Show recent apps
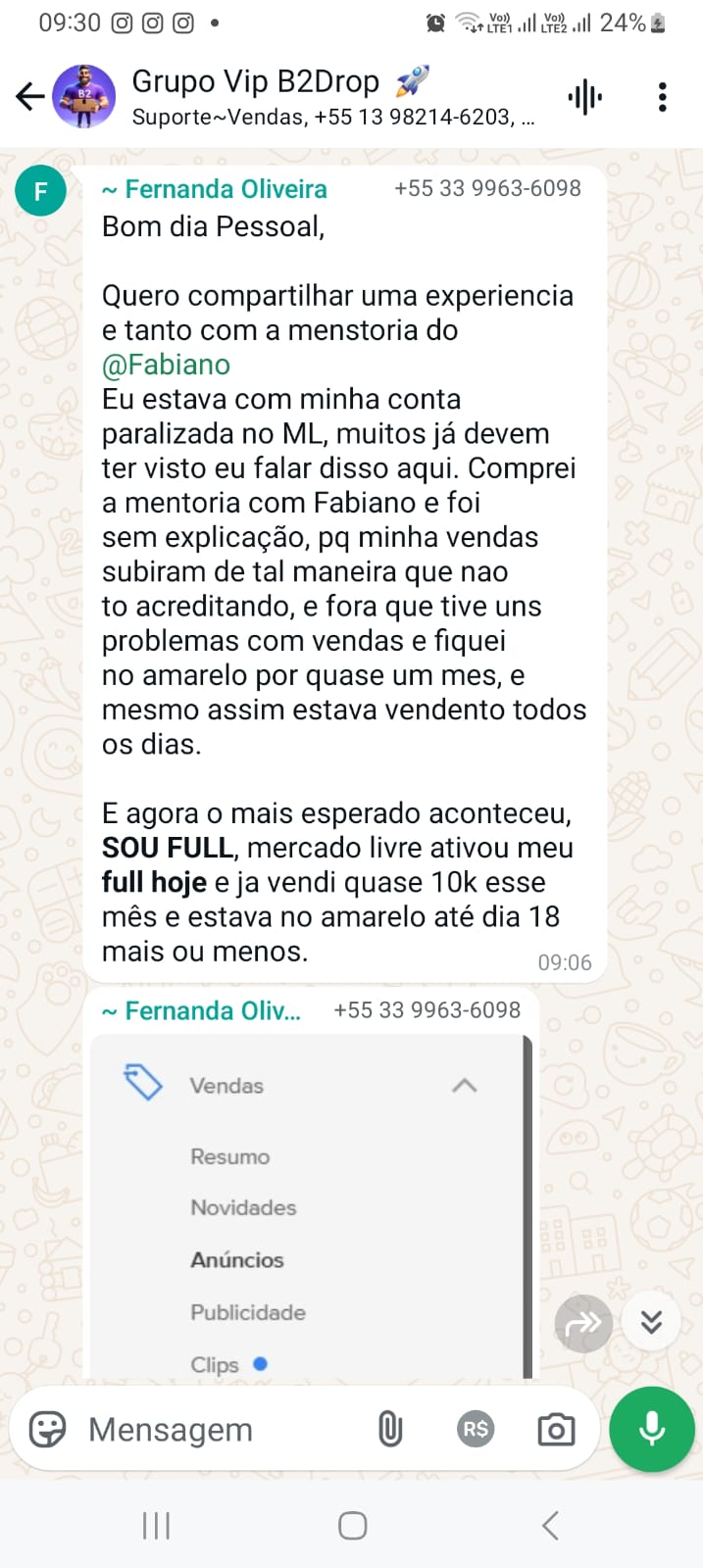 tap(156, 1525)
